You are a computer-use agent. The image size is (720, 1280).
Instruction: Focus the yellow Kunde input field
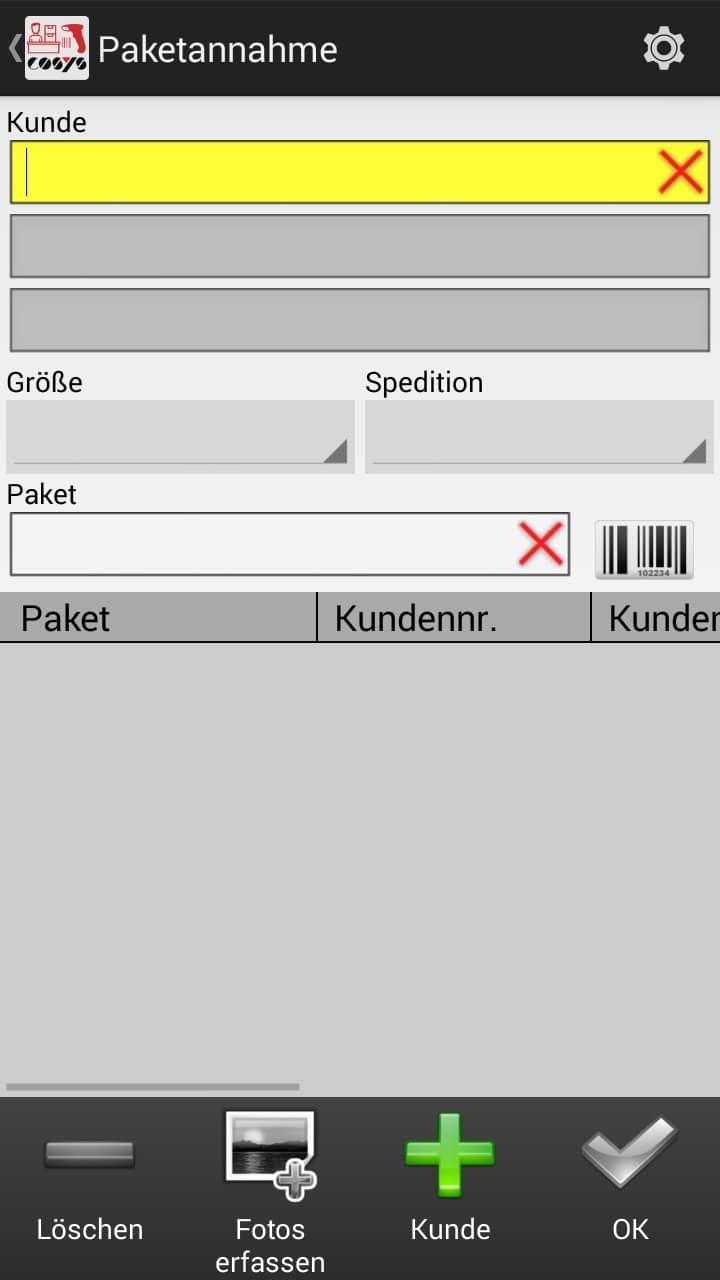click(330, 172)
